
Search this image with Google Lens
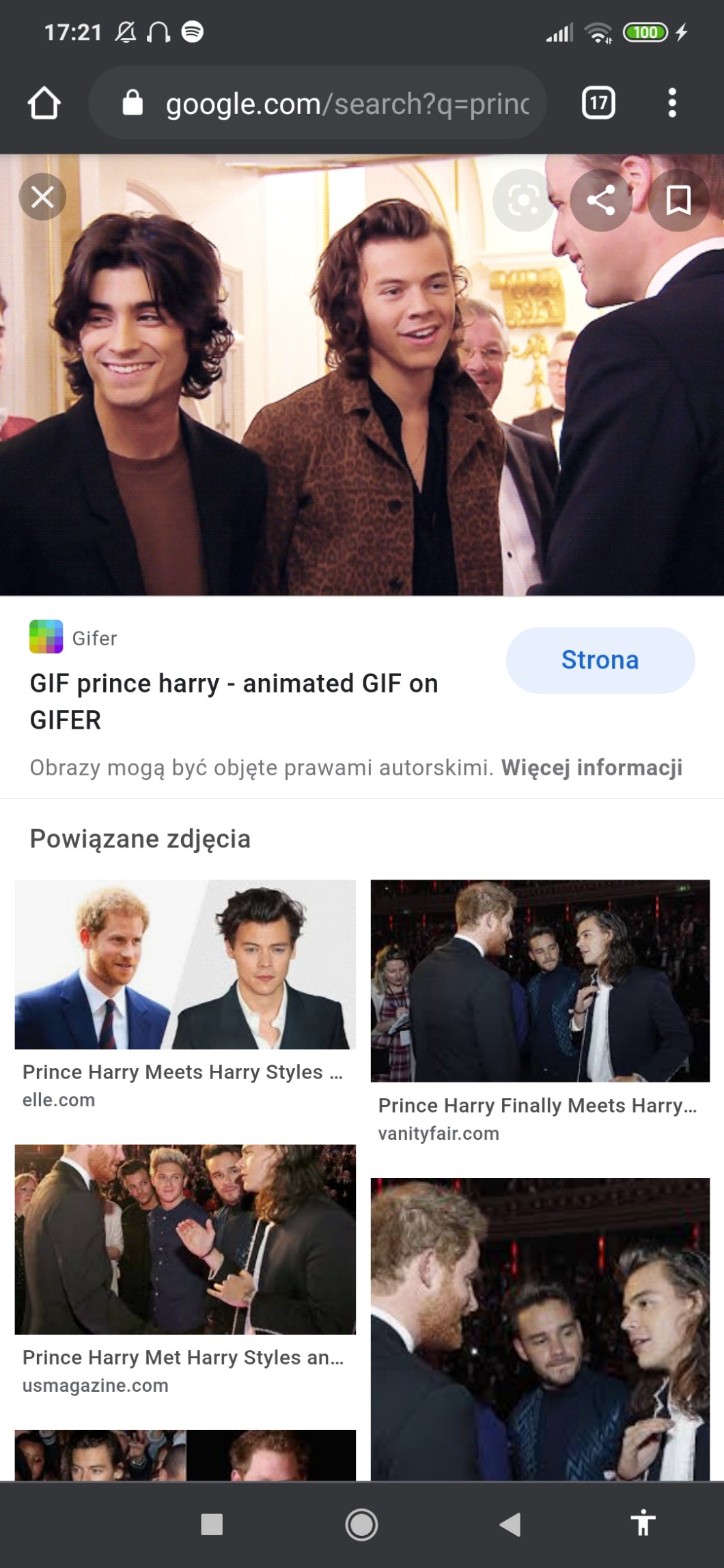tap(523, 200)
